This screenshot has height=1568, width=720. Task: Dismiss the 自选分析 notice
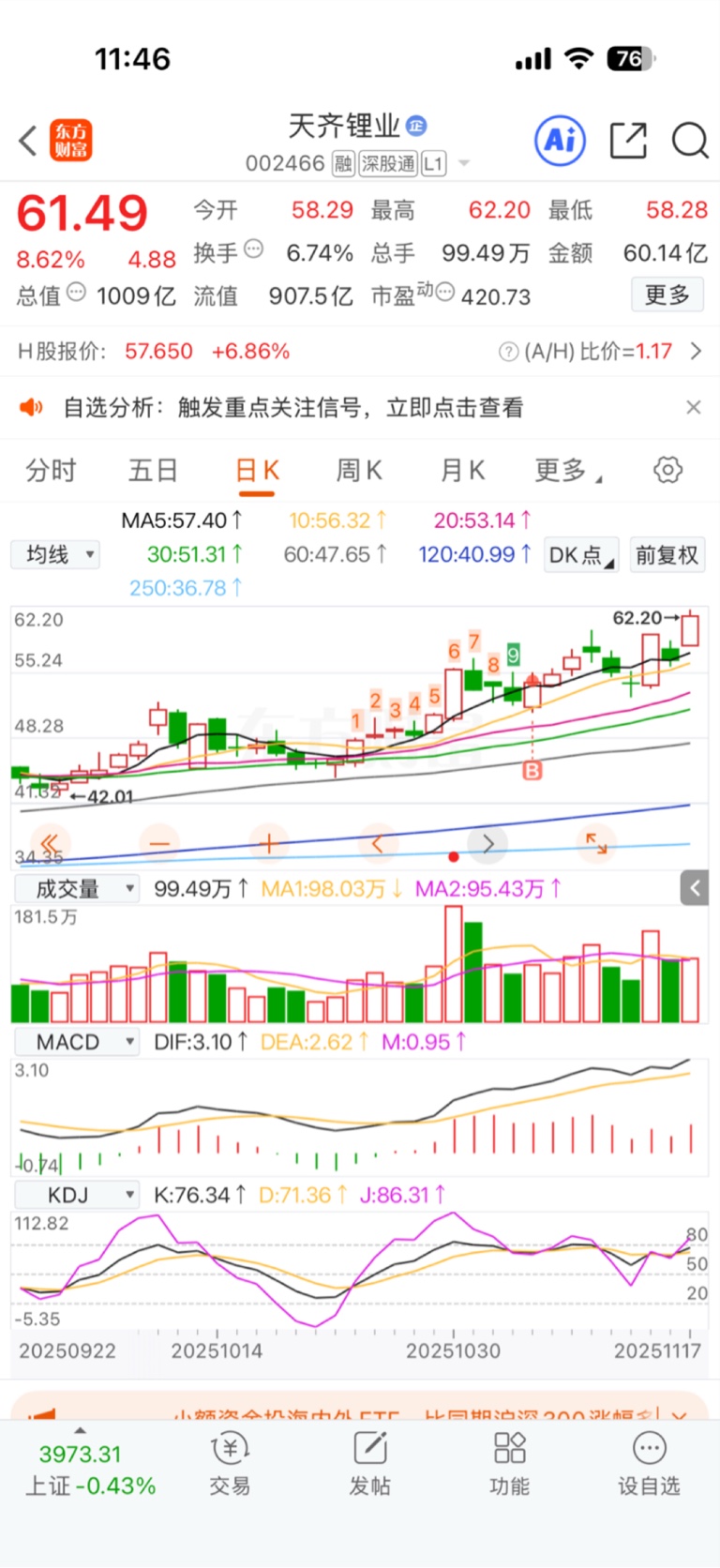tap(693, 407)
